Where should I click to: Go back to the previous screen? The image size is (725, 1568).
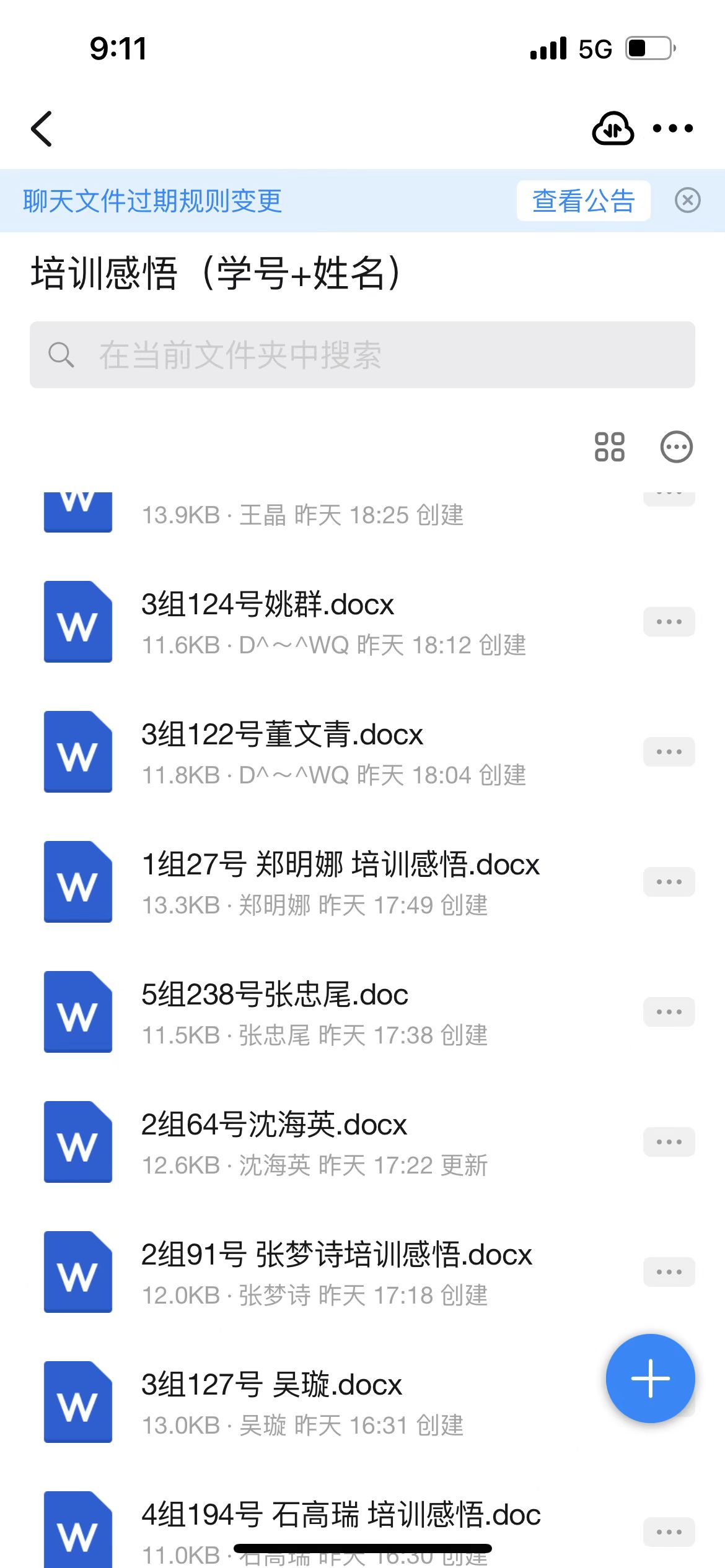click(42, 129)
